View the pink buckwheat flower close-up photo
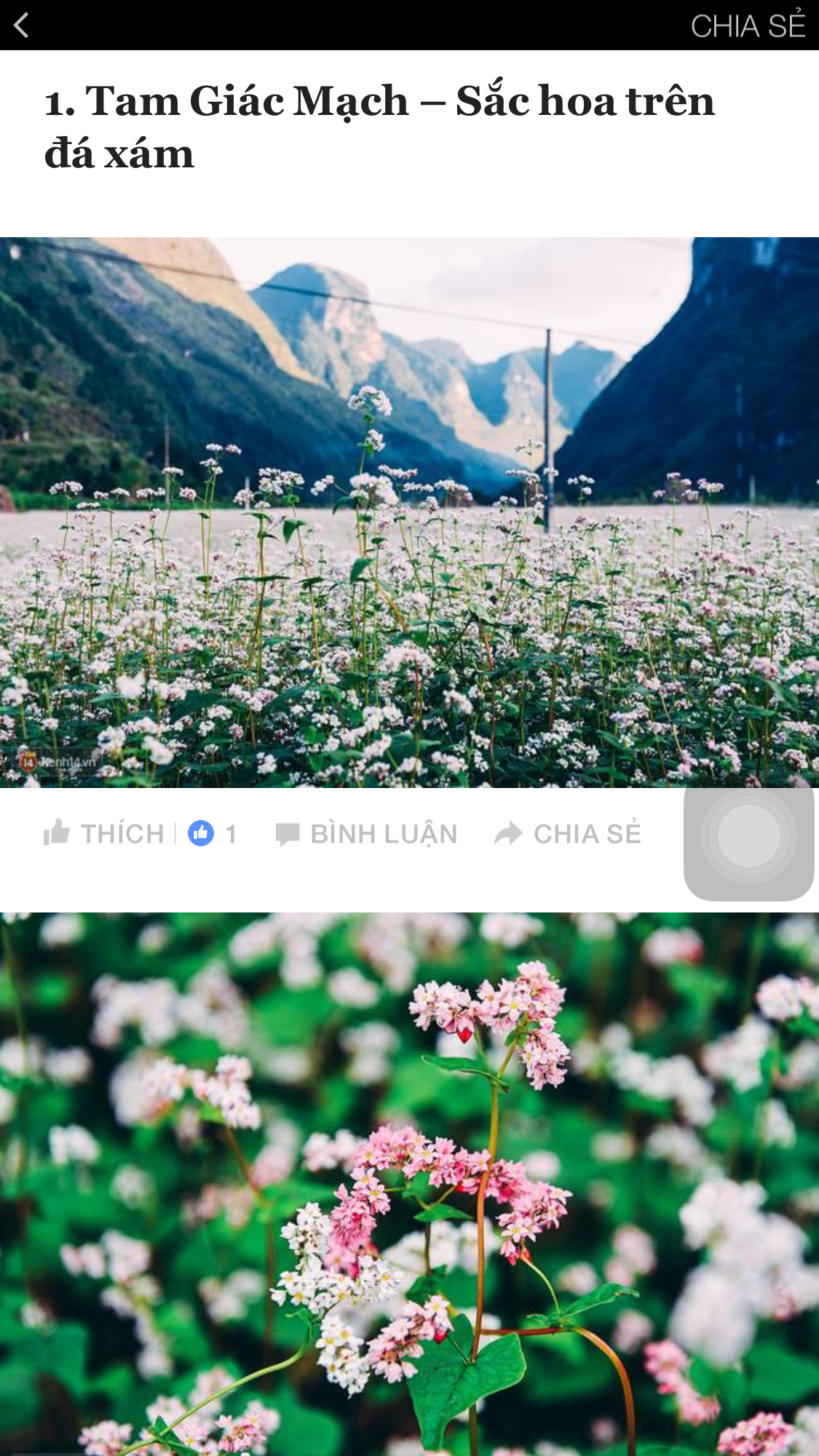 pos(409,1184)
